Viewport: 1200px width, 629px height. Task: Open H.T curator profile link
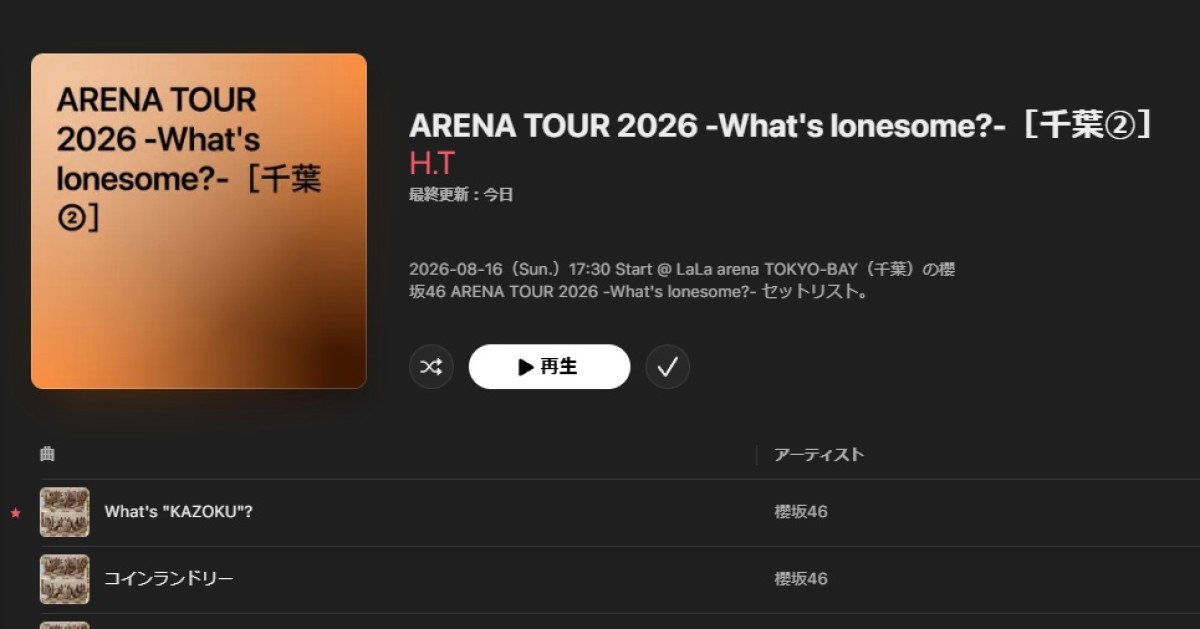pos(432,162)
